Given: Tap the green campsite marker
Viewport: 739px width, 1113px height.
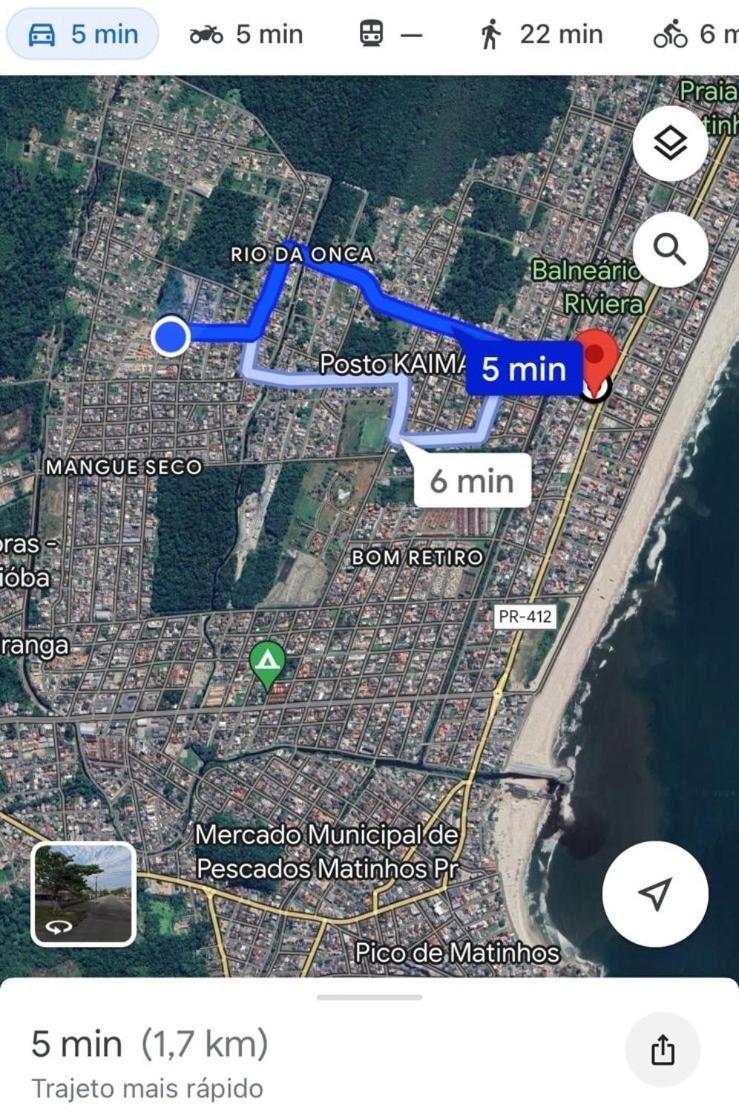Looking at the screenshot, I should [266, 662].
